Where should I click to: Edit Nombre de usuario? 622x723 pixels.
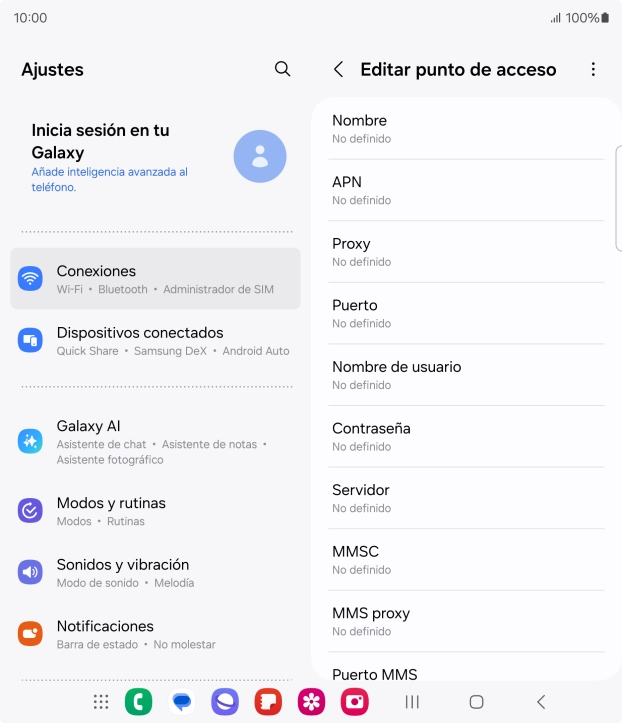467,375
